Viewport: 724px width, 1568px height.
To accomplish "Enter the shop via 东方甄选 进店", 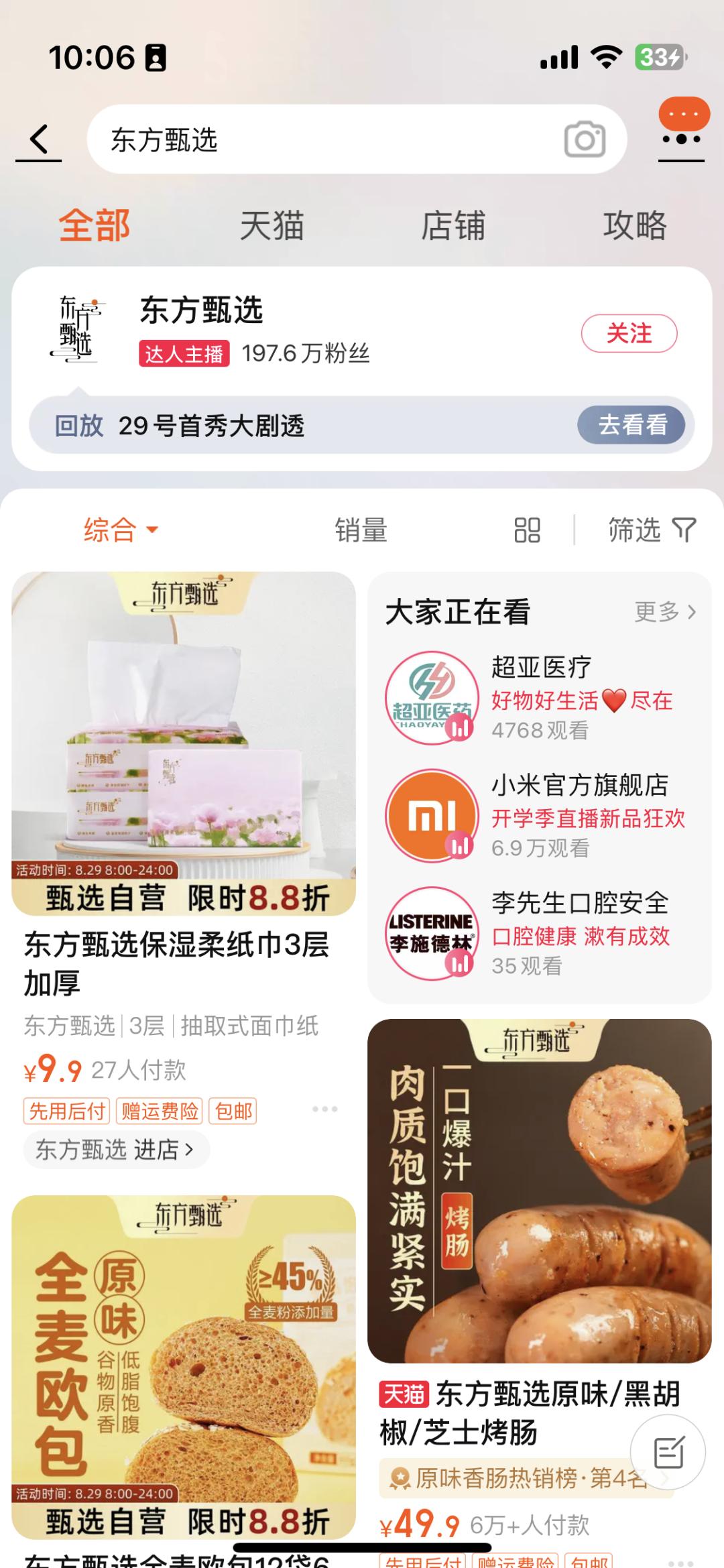I will (x=115, y=1150).
